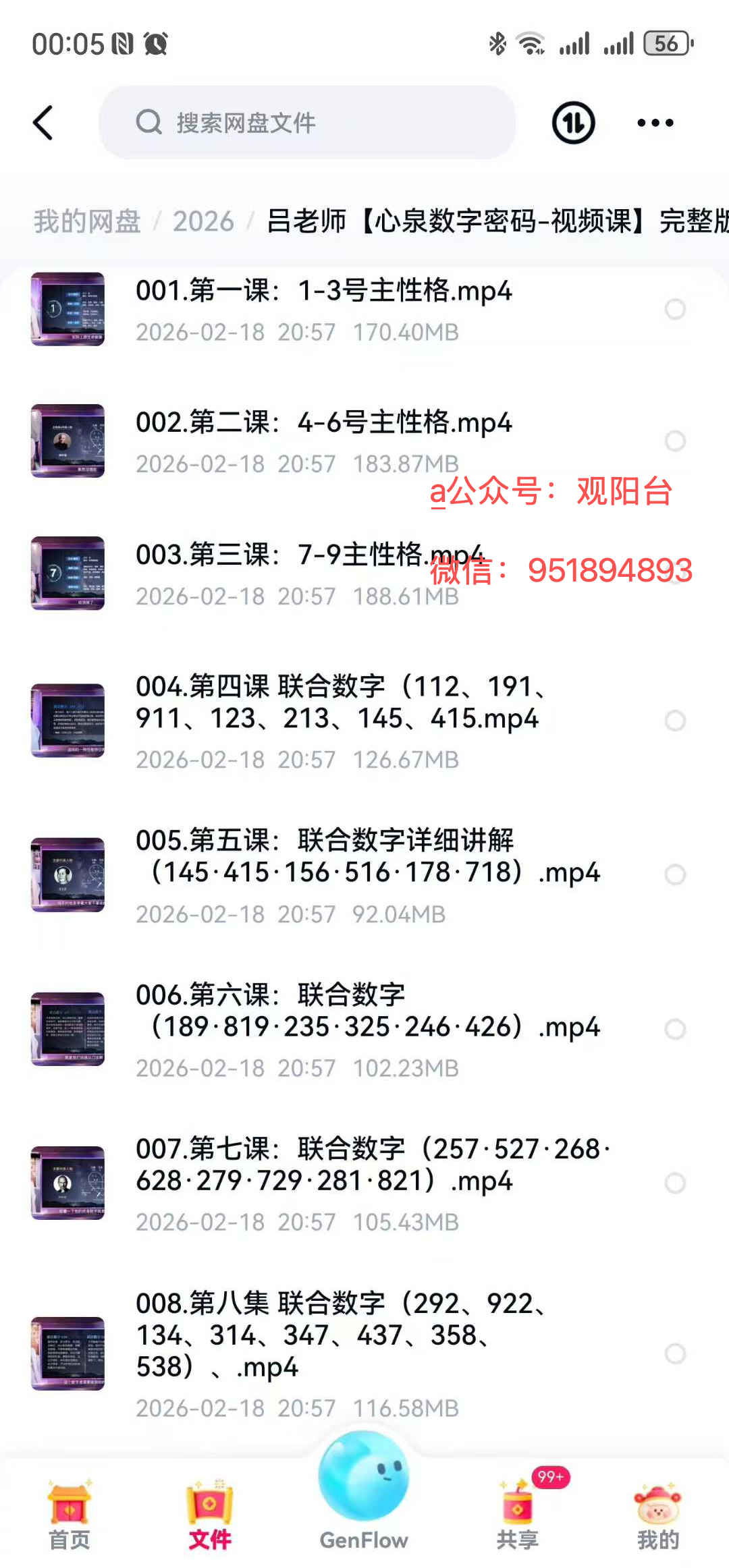Open video 001.第一课：1-3号主性格.mp4
The image size is (729, 1568).
pyautogui.click(x=364, y=309)
